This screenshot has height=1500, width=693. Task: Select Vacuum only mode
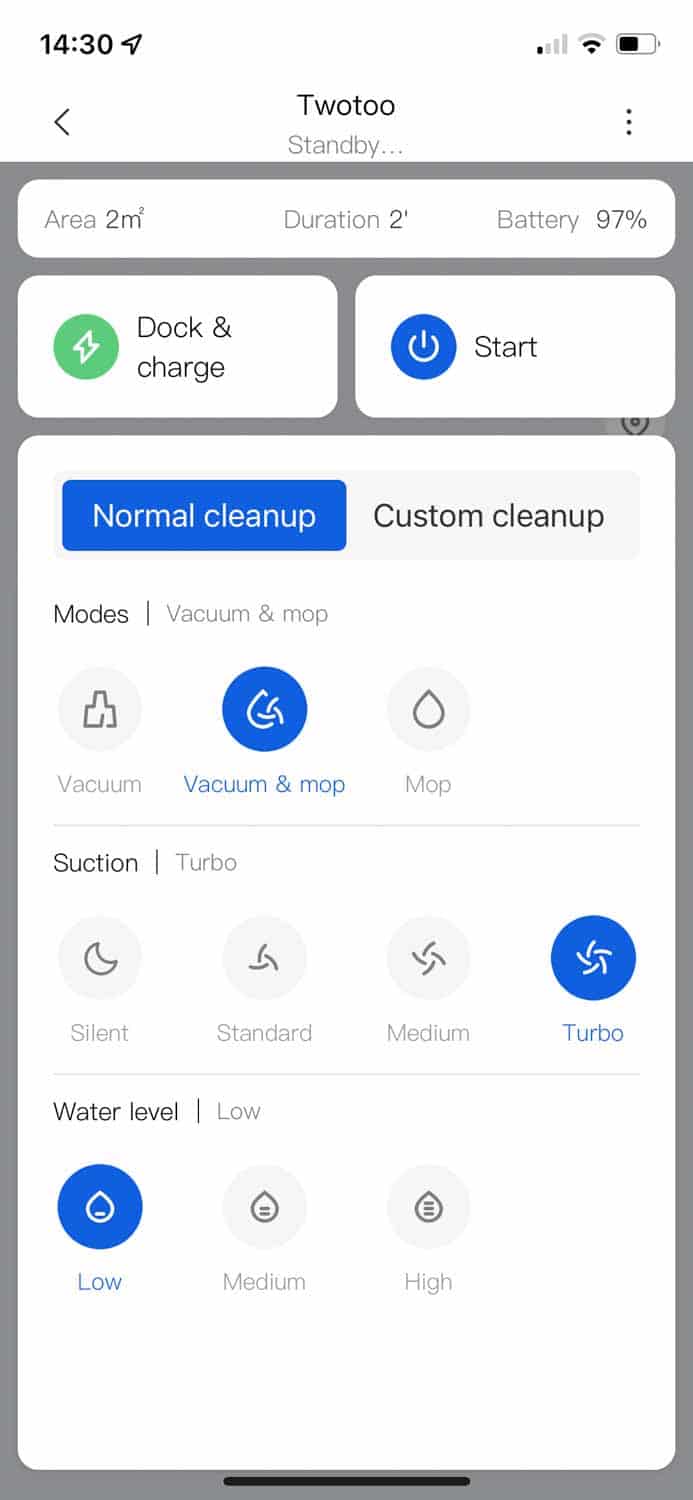click(100, 710)
